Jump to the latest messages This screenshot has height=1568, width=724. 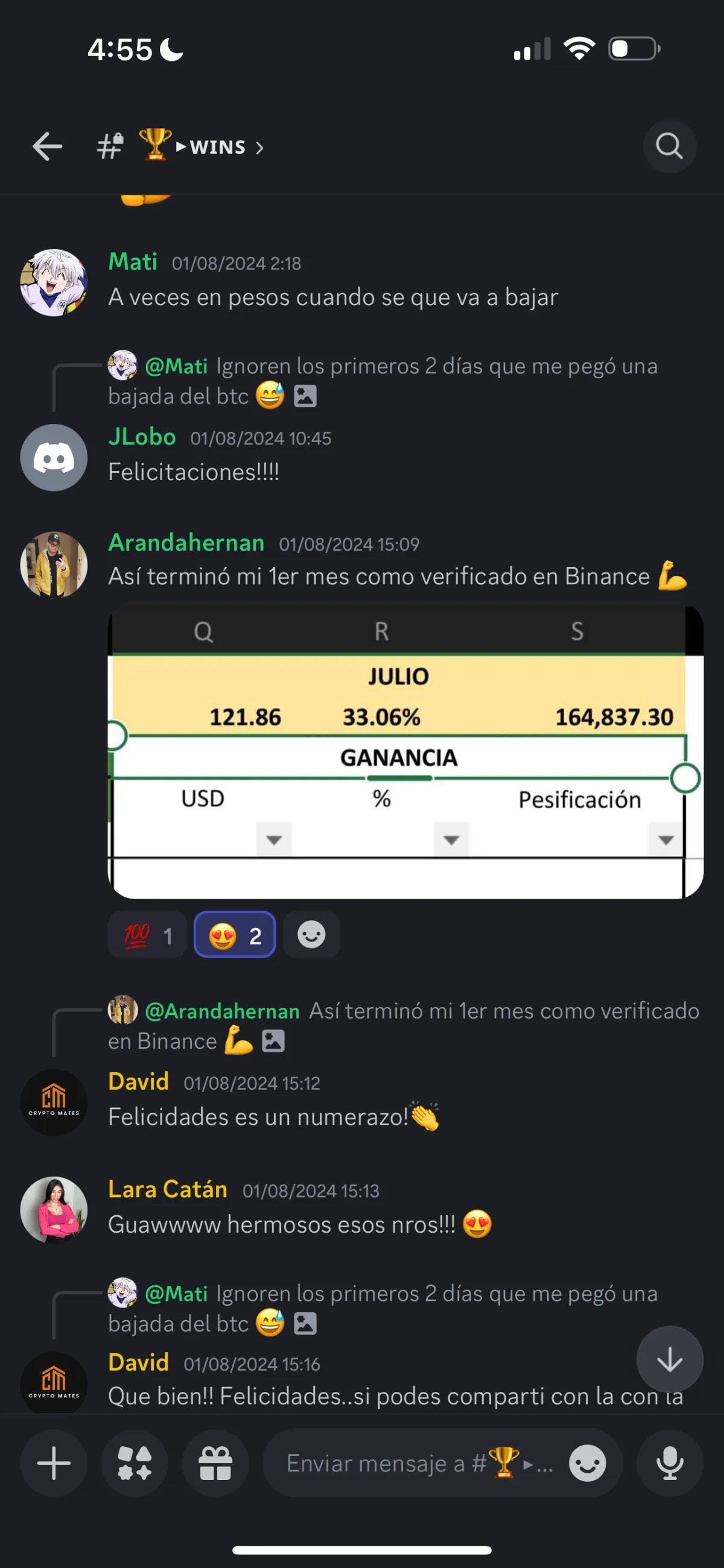(x=669, y=1359)
